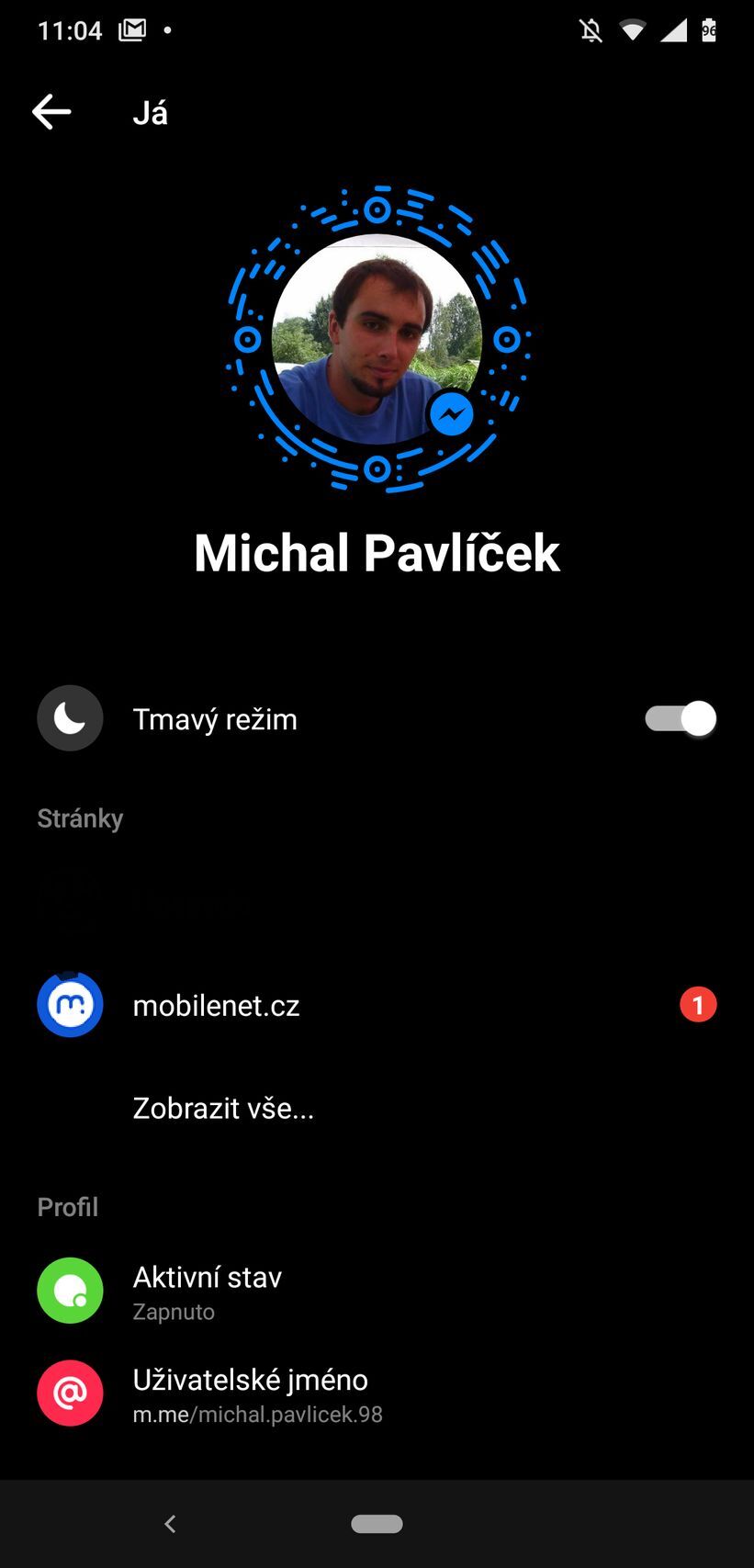The image size is (754, 1568).
Task: Go back using the arrow at top left
Action: [x=51, y=111]
